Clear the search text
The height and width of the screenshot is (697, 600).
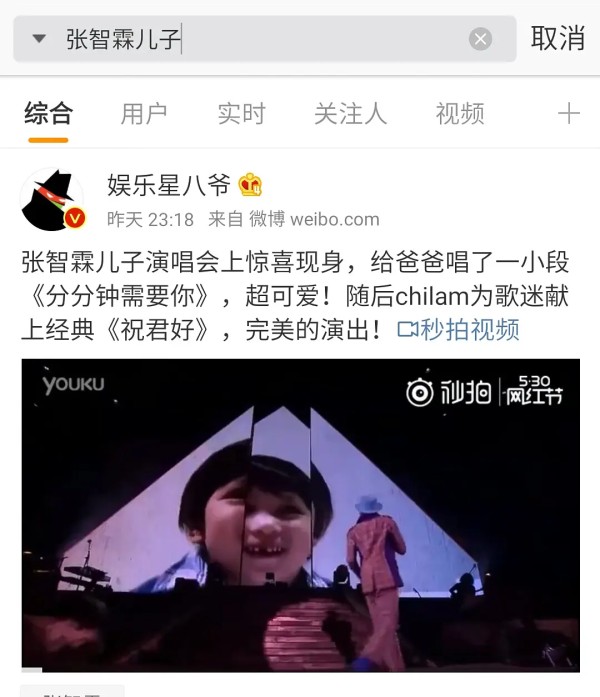[x=481, y=39]
